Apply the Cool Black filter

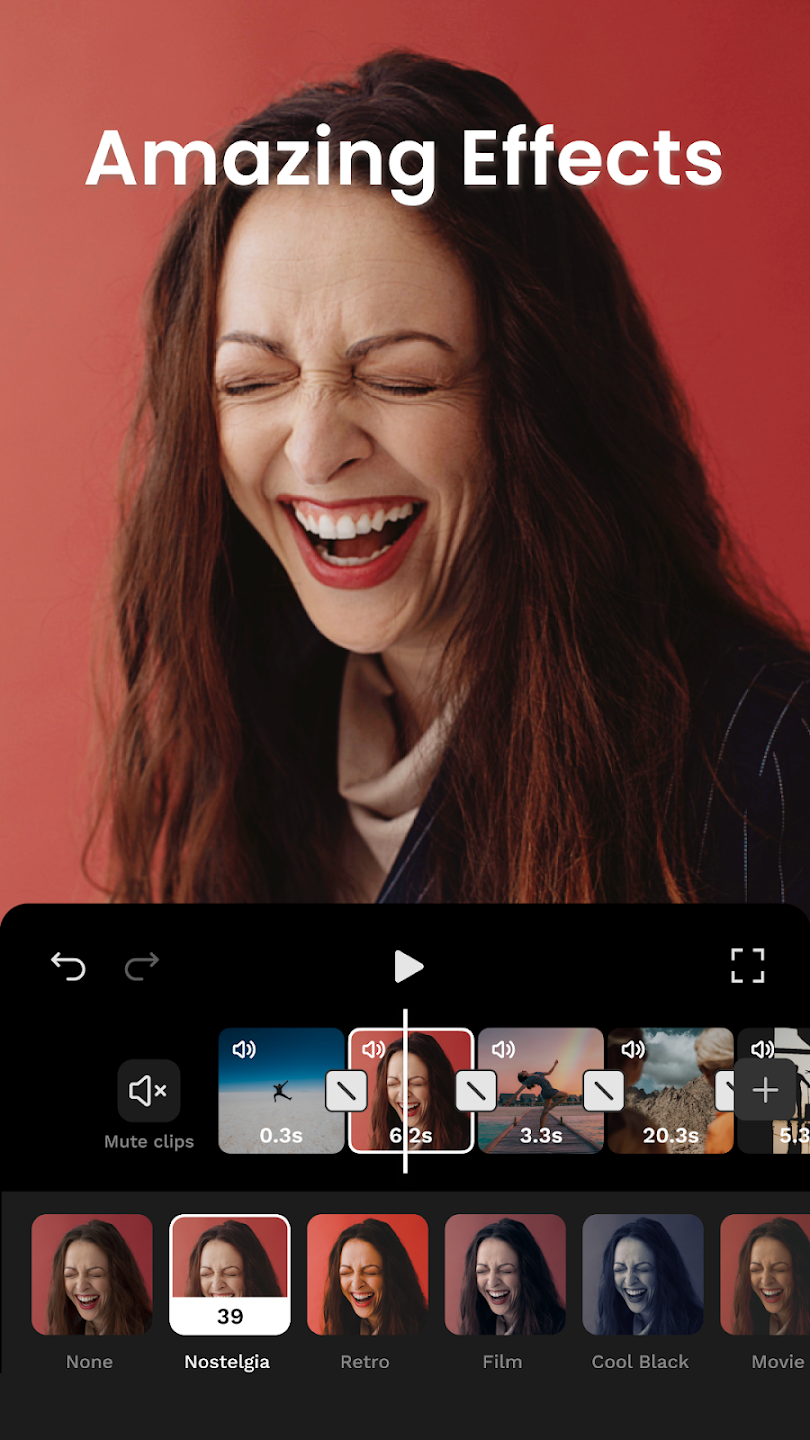pyautogui.click(x=643, y=1275)
